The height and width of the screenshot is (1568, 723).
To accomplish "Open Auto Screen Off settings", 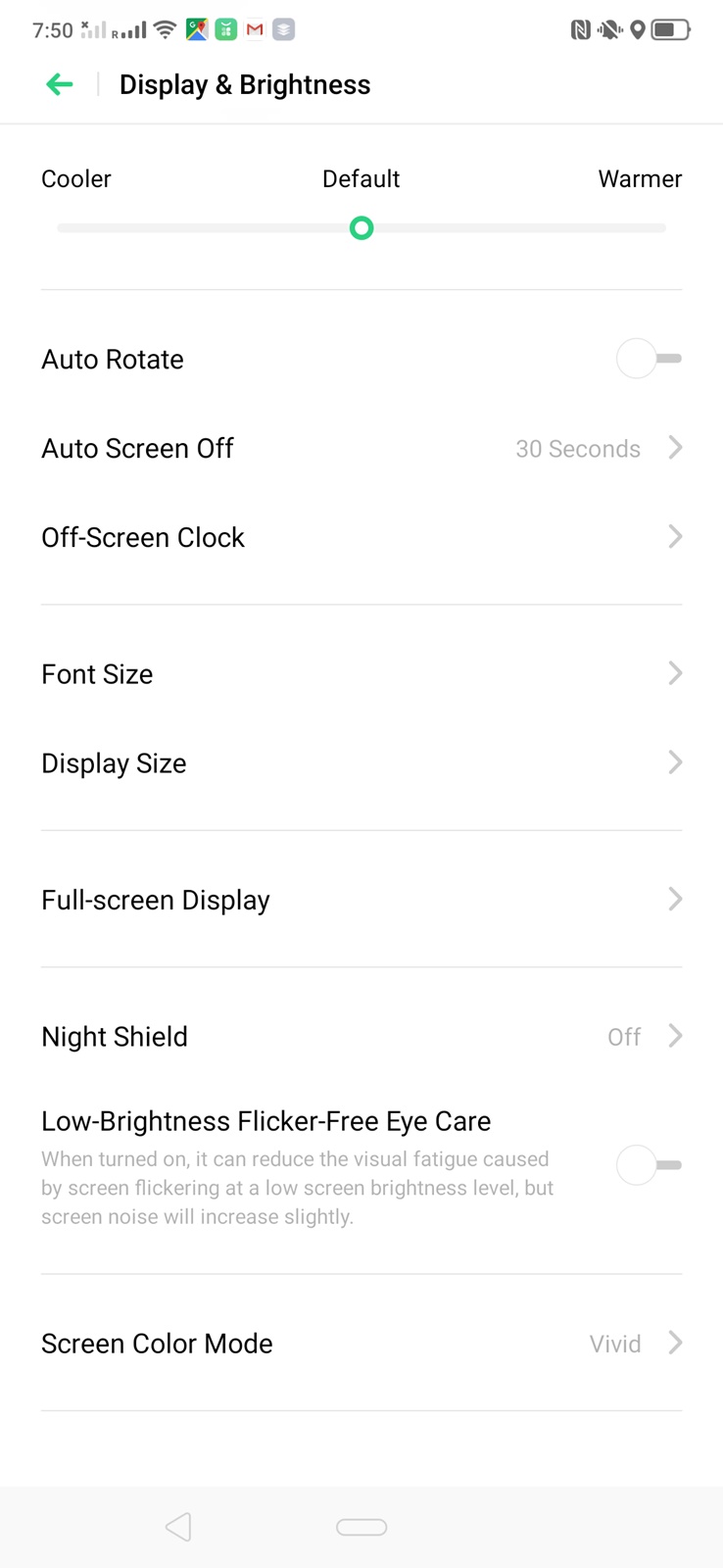I will [361, 449].
